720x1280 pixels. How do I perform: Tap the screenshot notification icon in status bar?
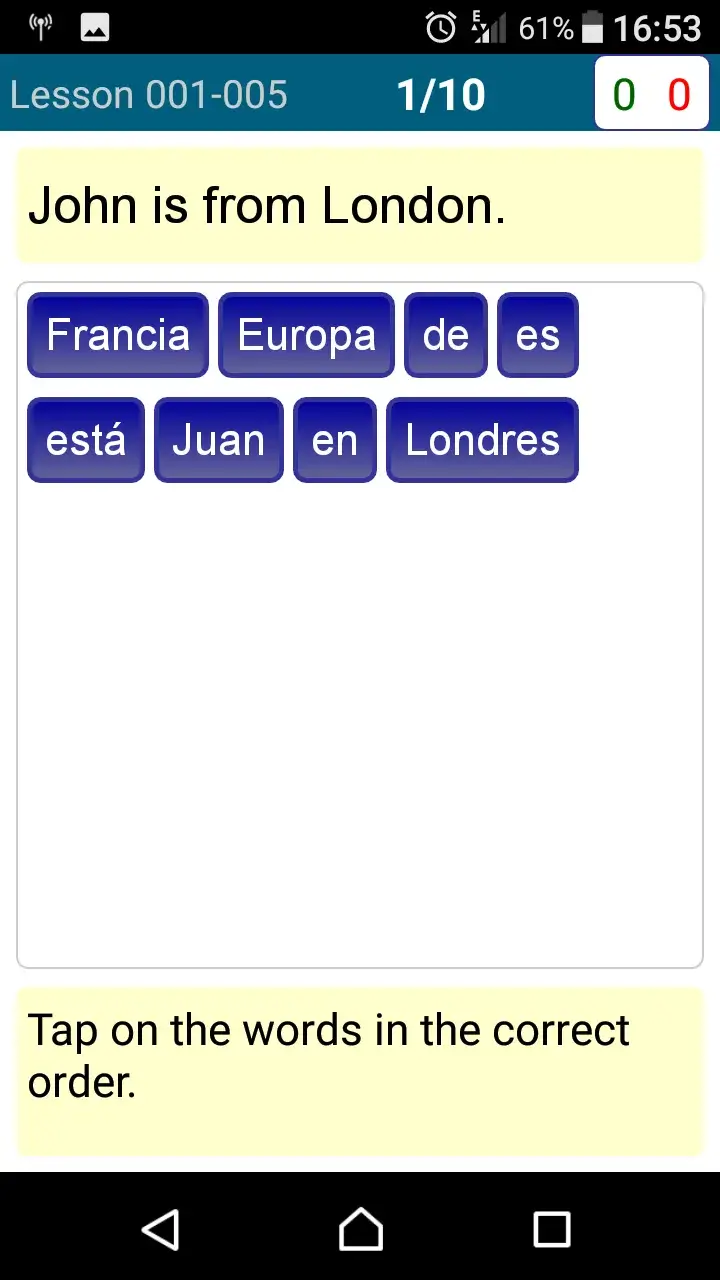95,27
